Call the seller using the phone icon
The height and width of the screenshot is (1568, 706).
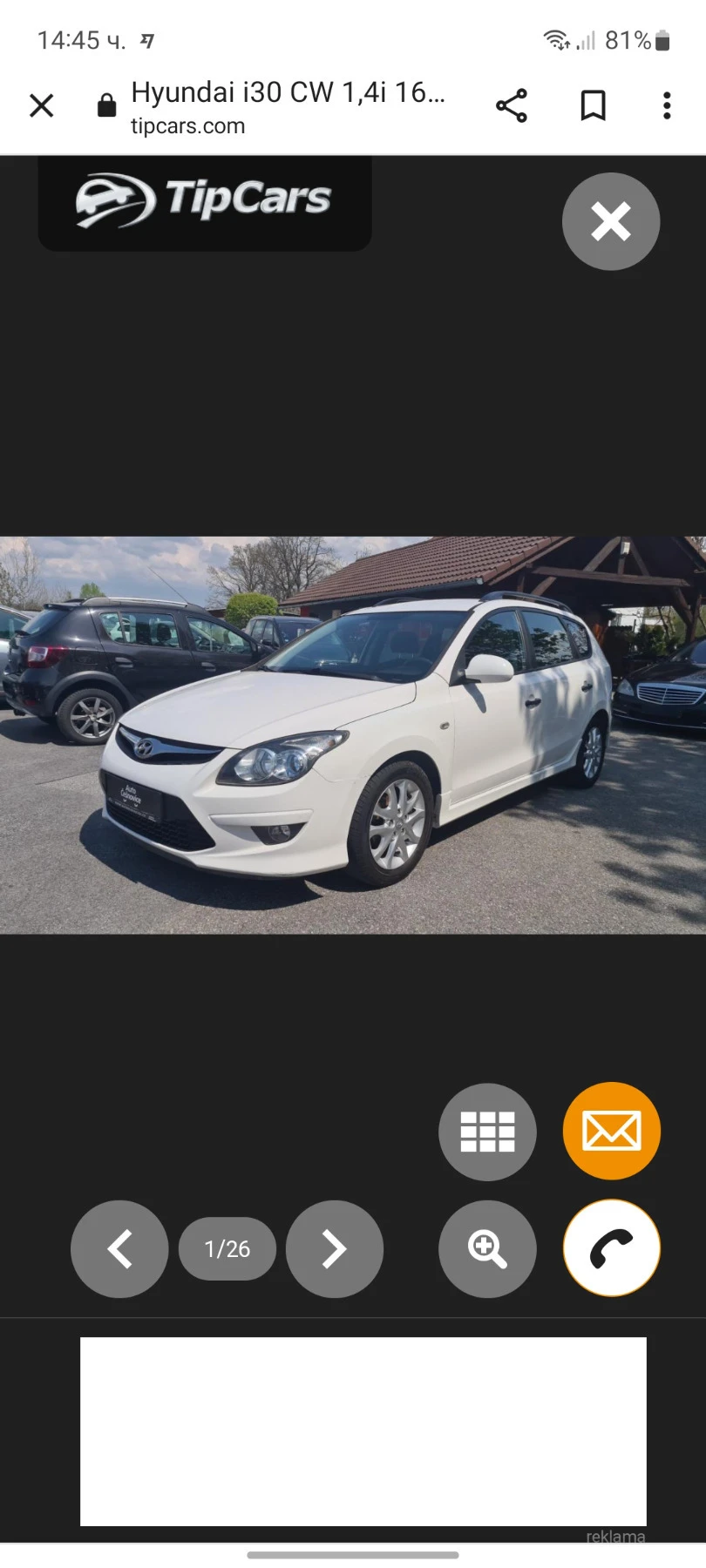(x=611, y=1247)
